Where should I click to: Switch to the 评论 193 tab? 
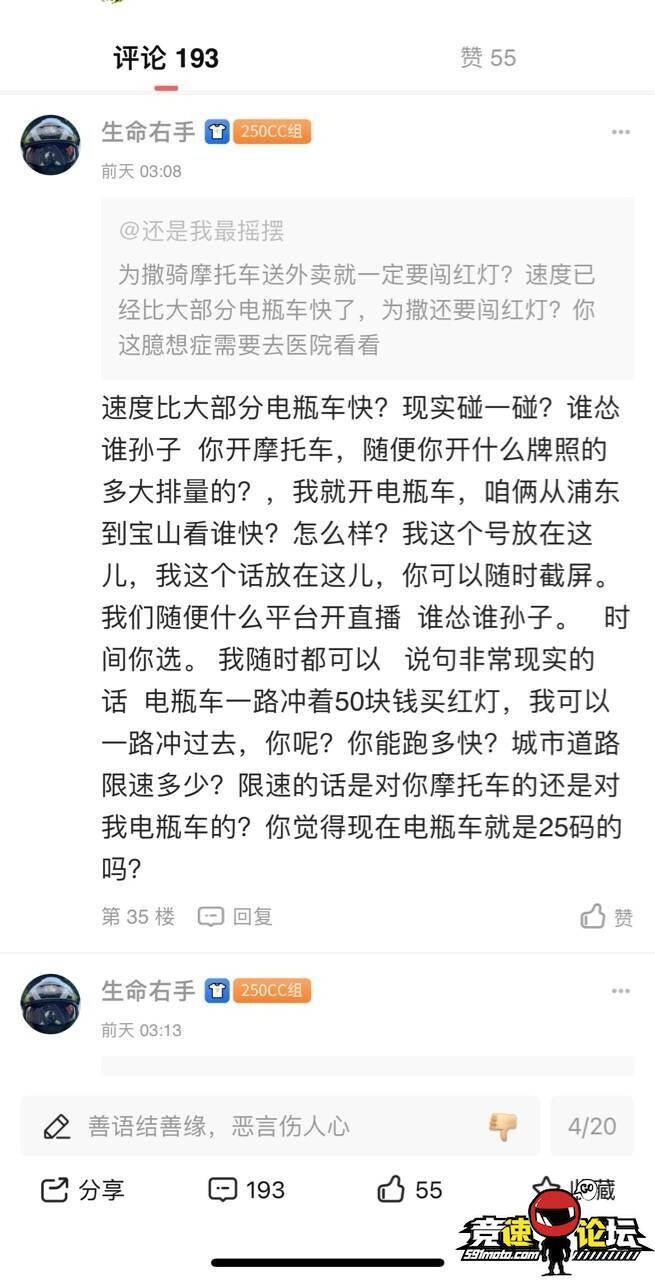(x=166, y=58)
